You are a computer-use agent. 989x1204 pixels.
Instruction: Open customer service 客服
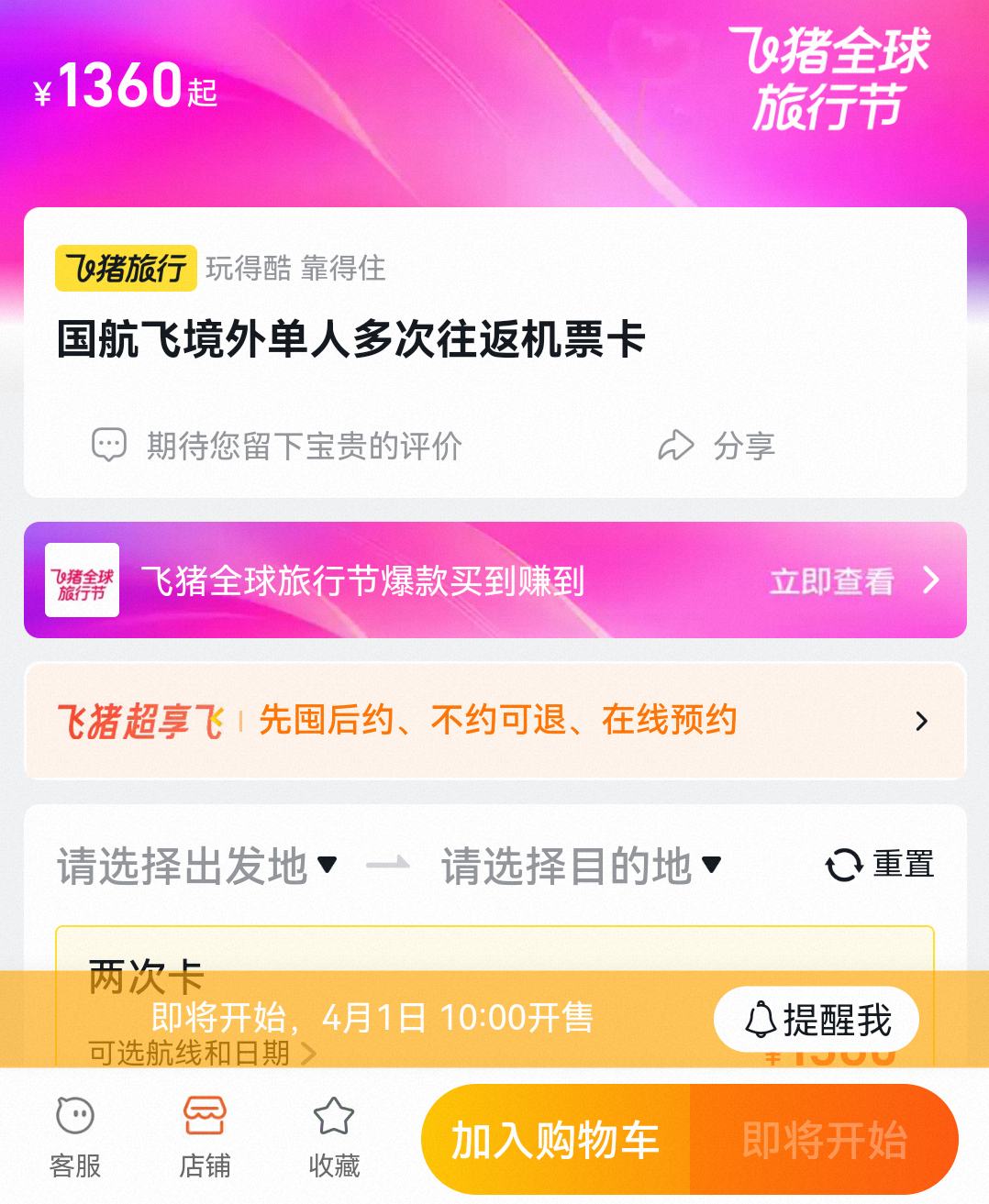coord(75,1137)
